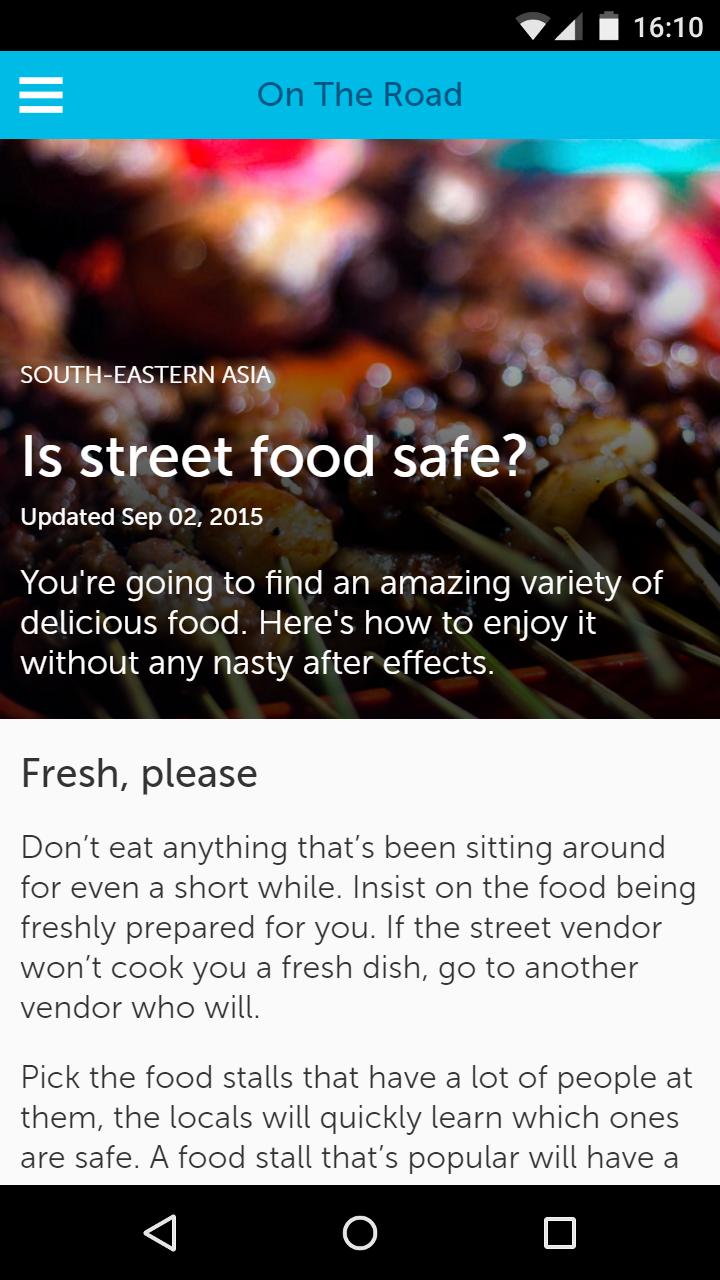
Task: Open the hamburger navigation menu
Action: coord(41,95)
